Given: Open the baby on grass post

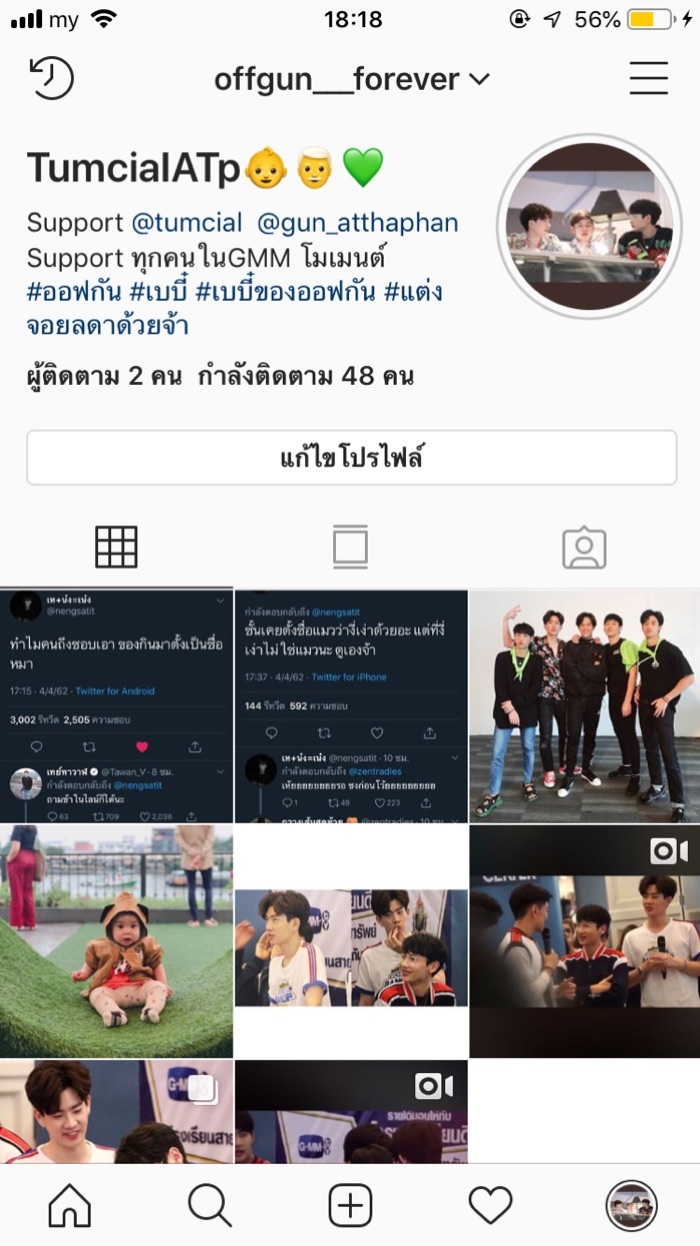Looking at the screenshot, I should (116, 941).
